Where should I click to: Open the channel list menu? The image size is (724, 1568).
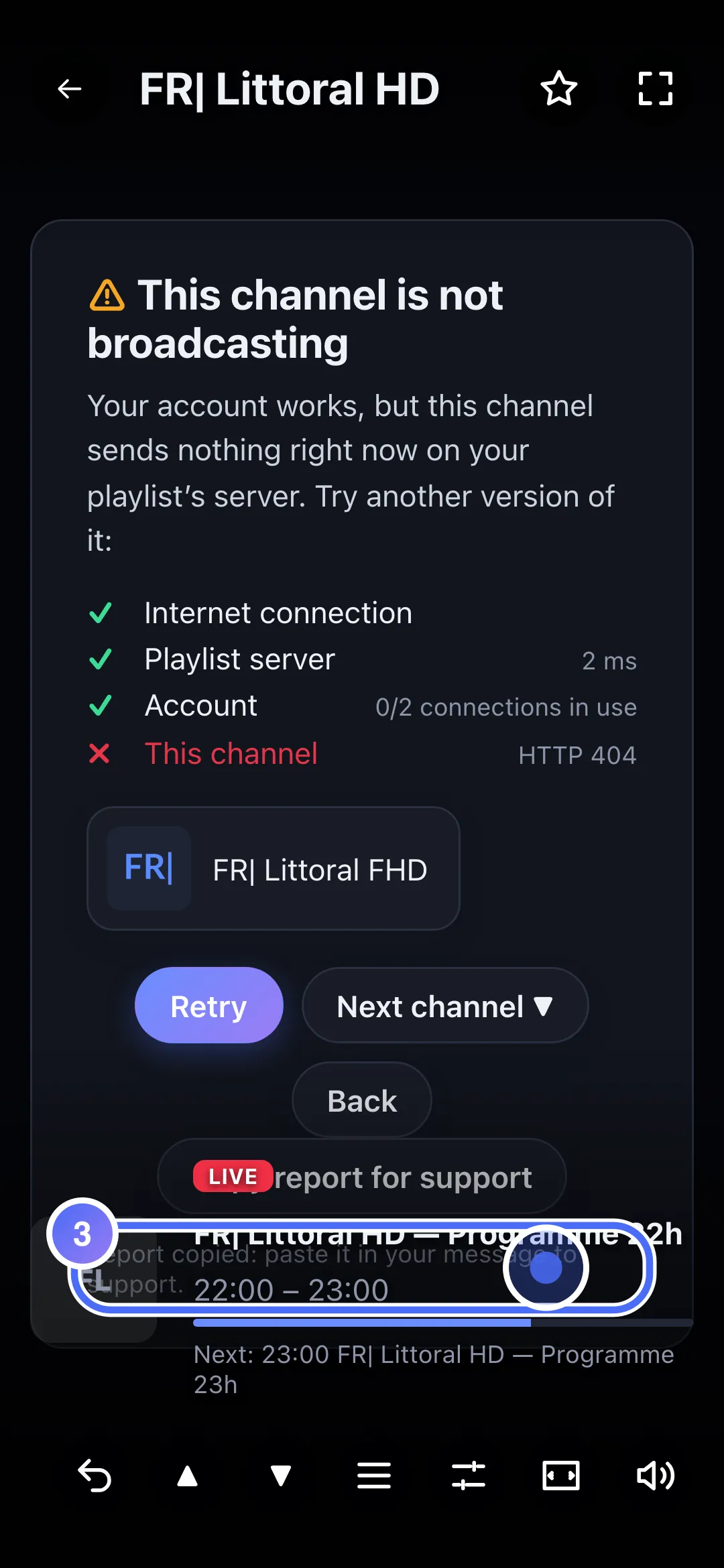(x=374, y=1476)
